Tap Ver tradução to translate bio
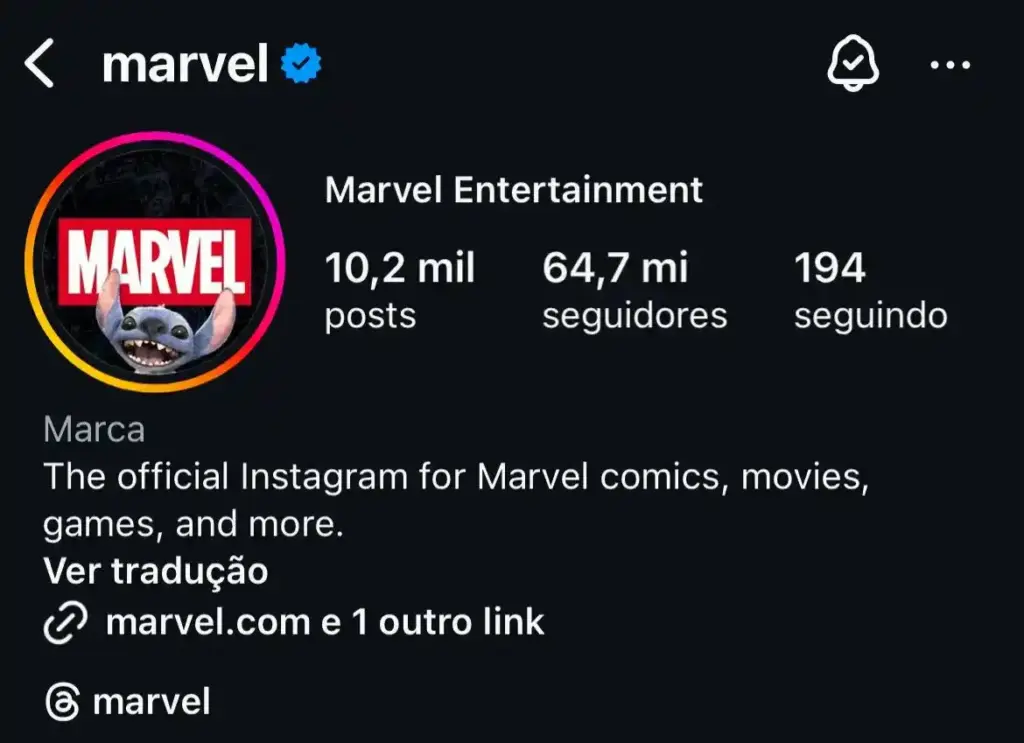This screenshot has width=1024, height=743. tap(156, 572)
